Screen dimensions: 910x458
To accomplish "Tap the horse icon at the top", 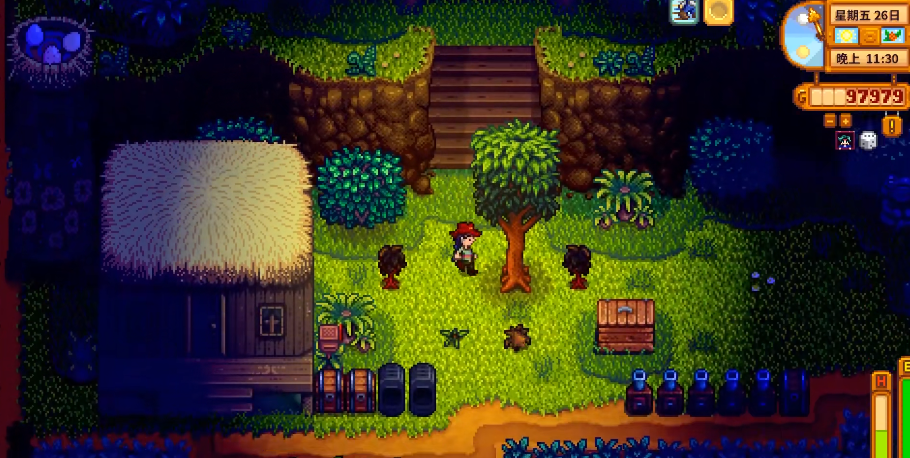I will 685,11.
